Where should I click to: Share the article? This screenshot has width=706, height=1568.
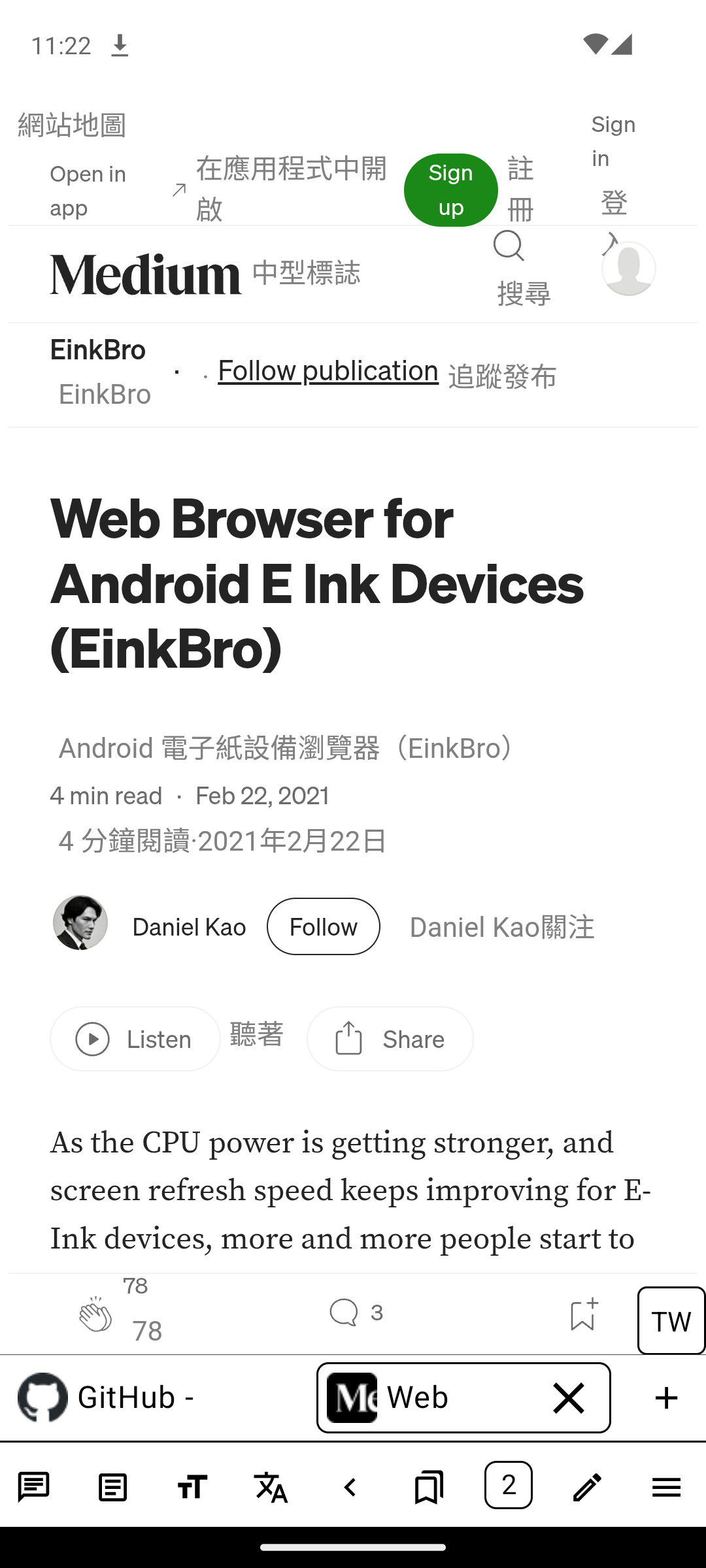pos(390,1039)
